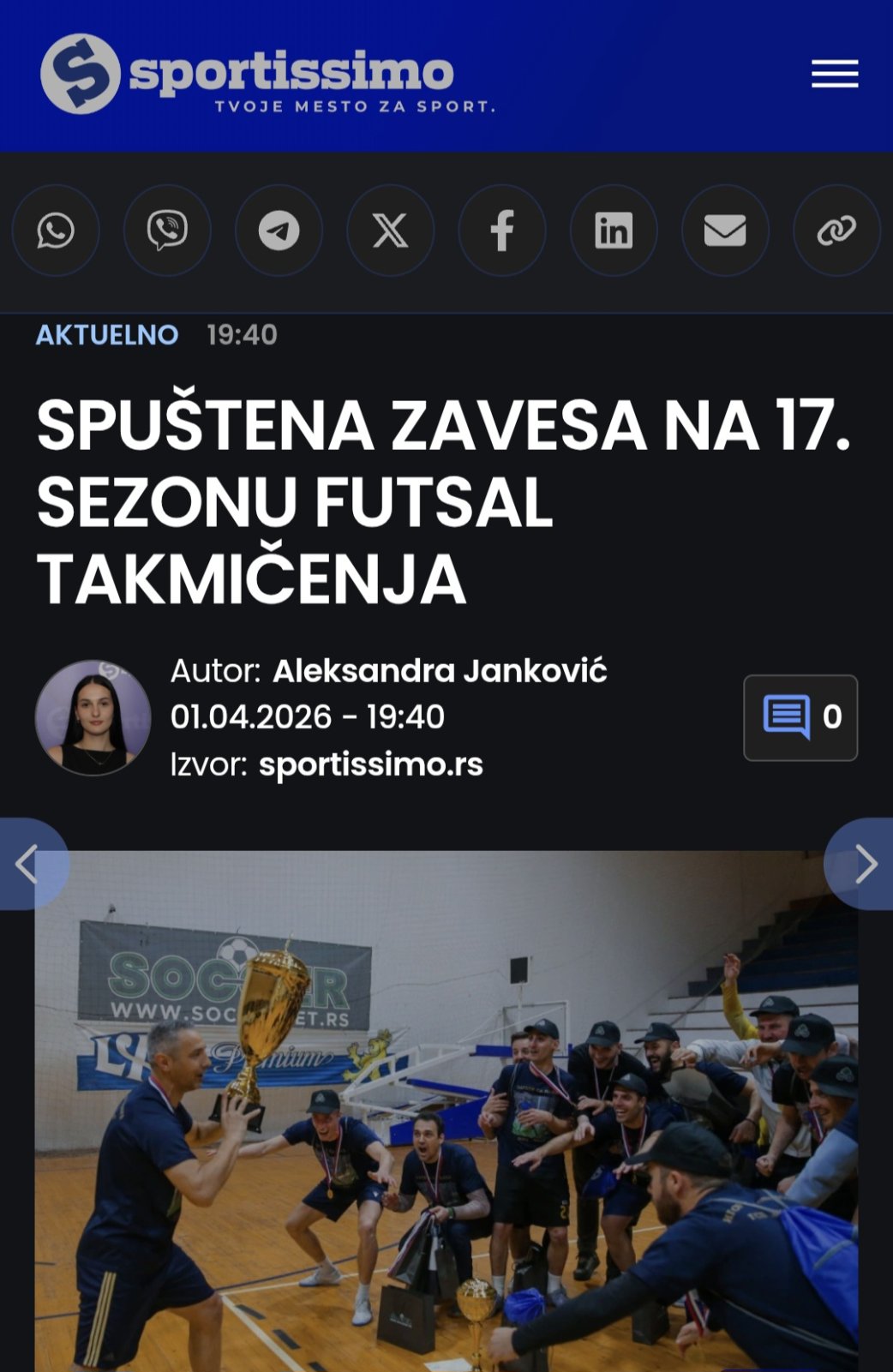View author Aleksandra Janković's profile
This screenshot has height=1372, width=893.
439,671
